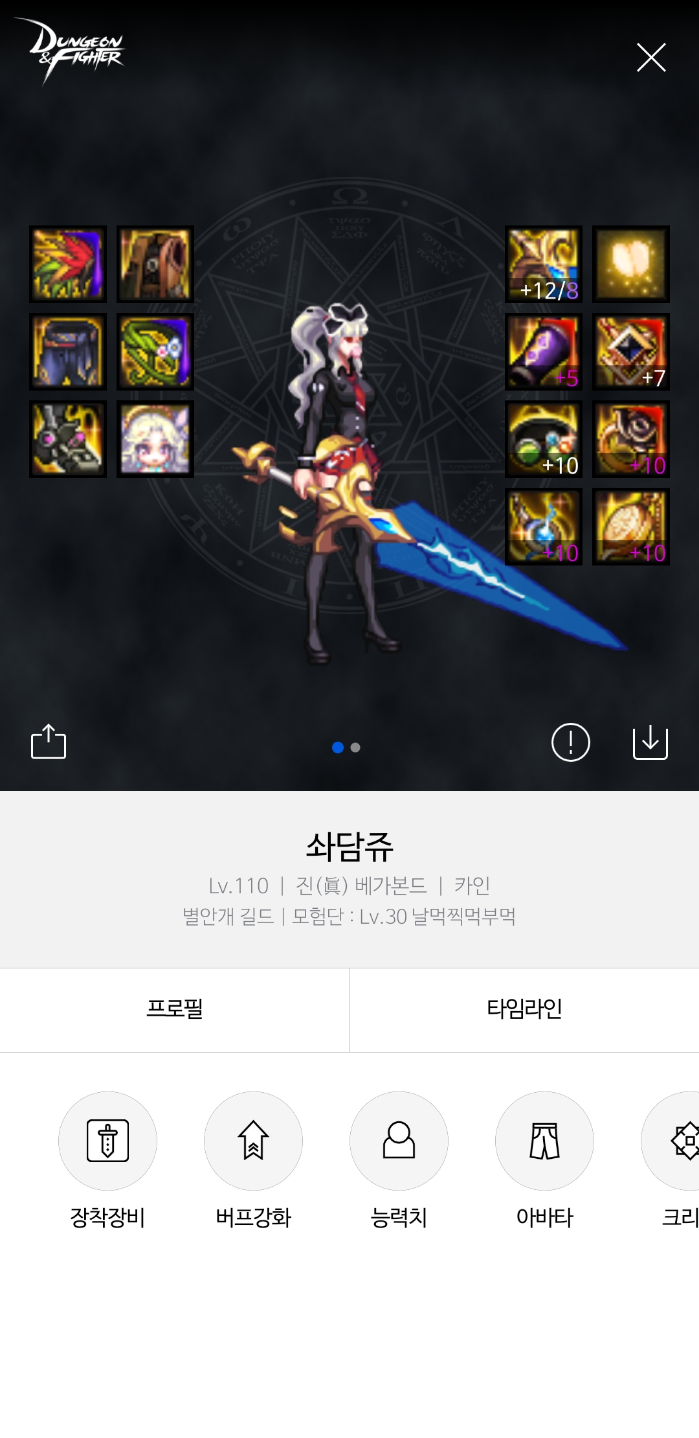Select the +7 equipment slot
Image resolution: width=699 pixels, height=1438 pixels.
(x=631, y=352)
